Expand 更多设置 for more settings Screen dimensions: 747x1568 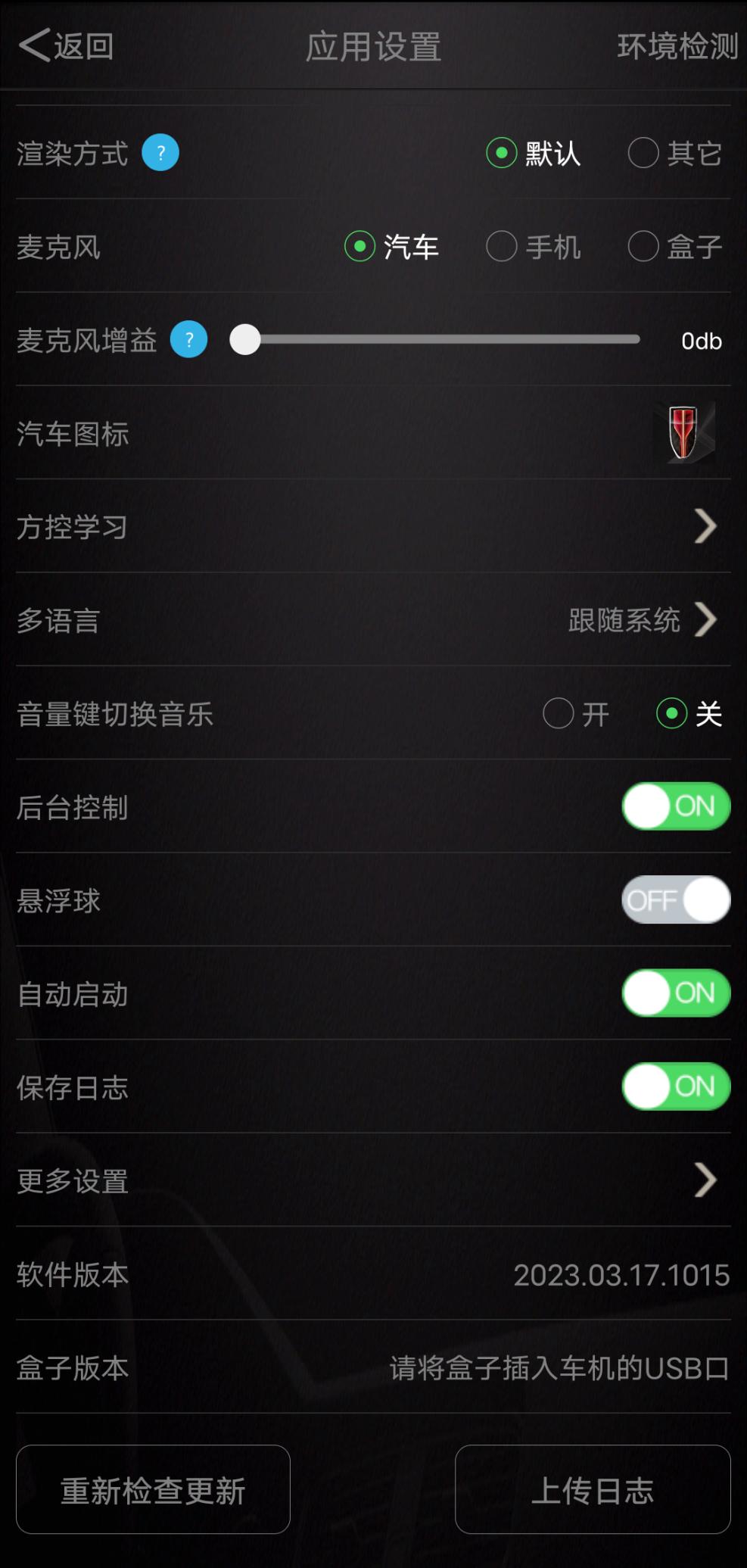pos(705,1180)
